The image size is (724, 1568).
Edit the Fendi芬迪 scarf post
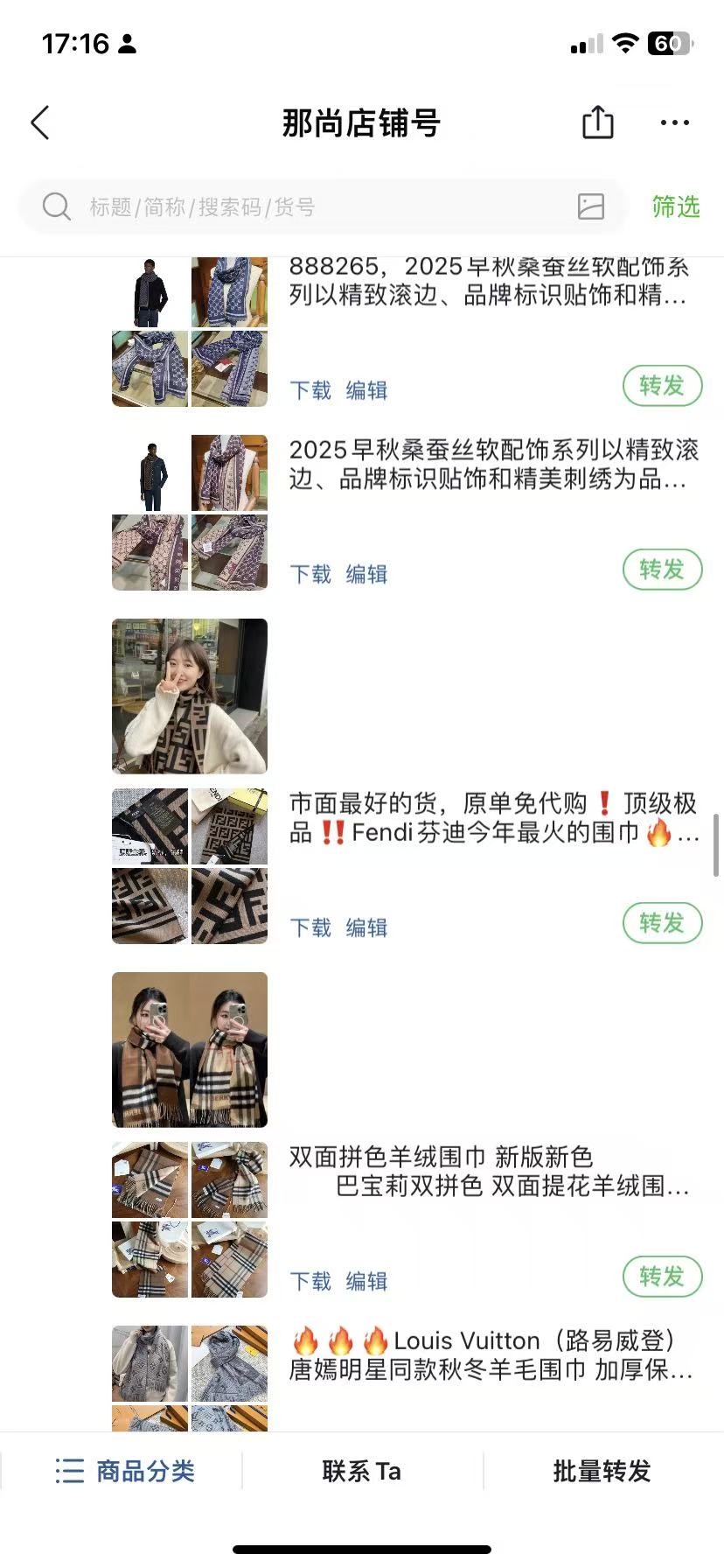(366, 927)
